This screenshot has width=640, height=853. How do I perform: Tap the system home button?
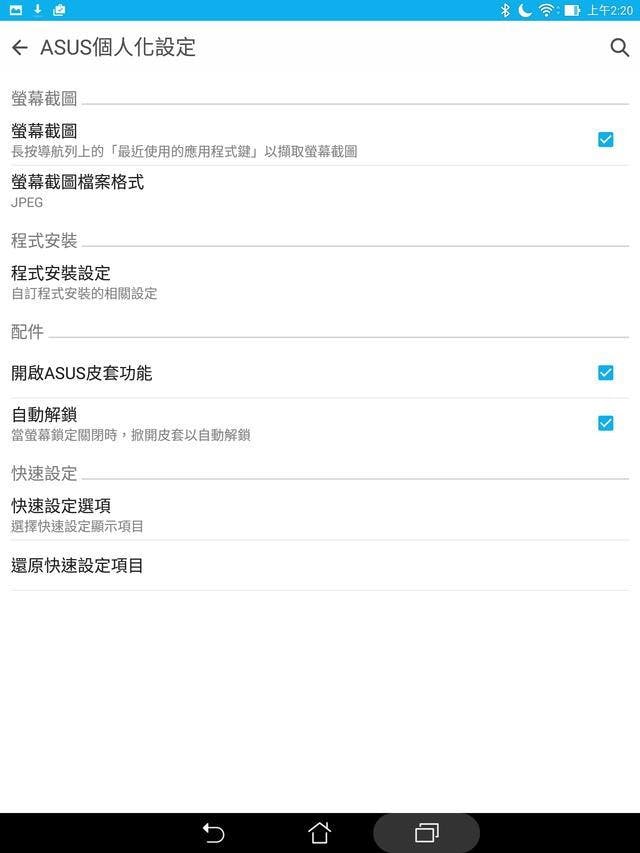coord(319,832)
